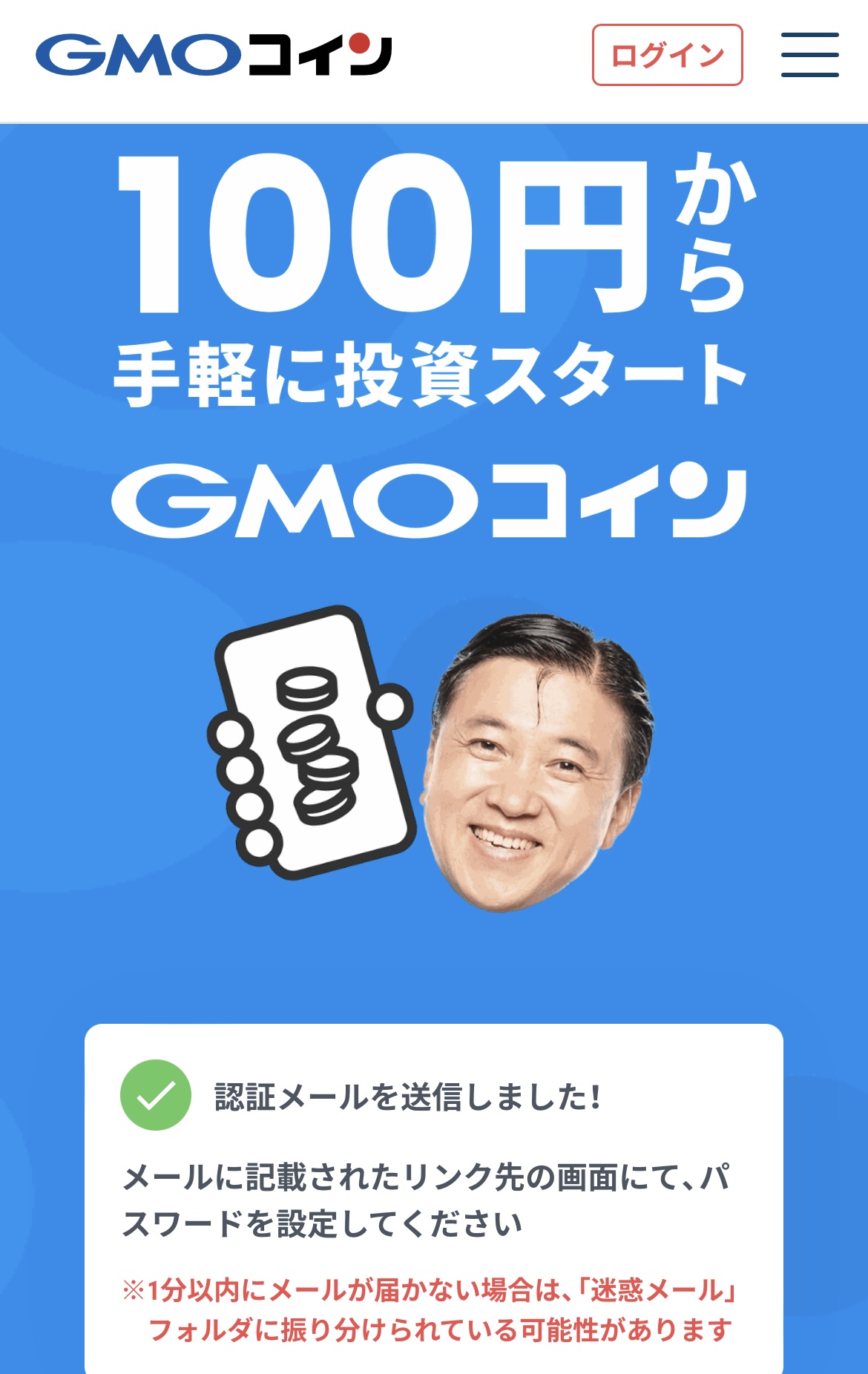Open the hamburger menu
Image resolution: width=868 pixels, height=1374 pixels.
809,55
